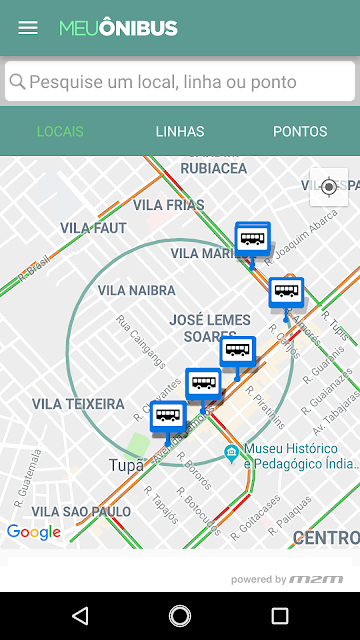The height and width of the screenshot is (640, 360).
Task: Go to the system home screen
Action: tap(180, 616)
